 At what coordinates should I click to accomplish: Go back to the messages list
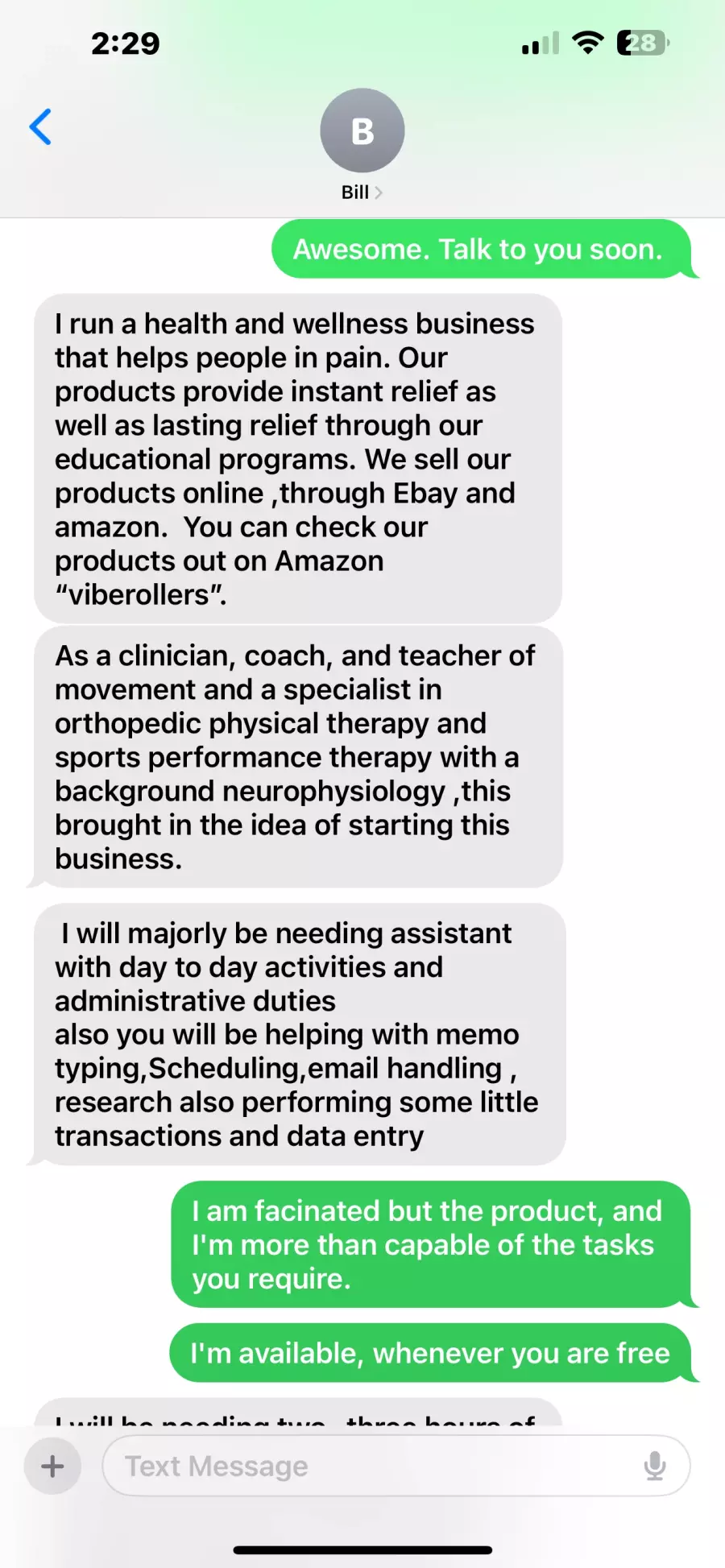point(40,127)
